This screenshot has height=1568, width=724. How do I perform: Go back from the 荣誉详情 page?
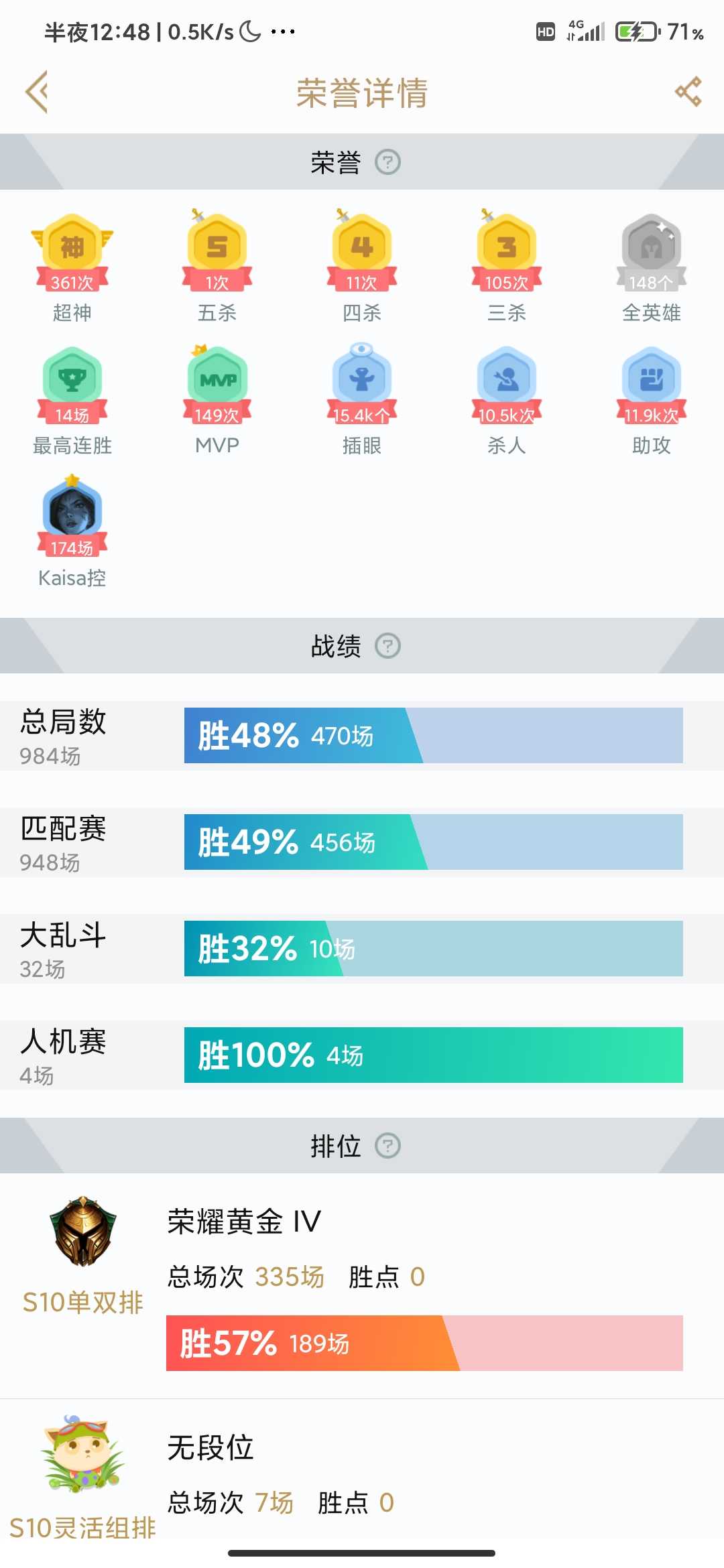tap(37, 92)
